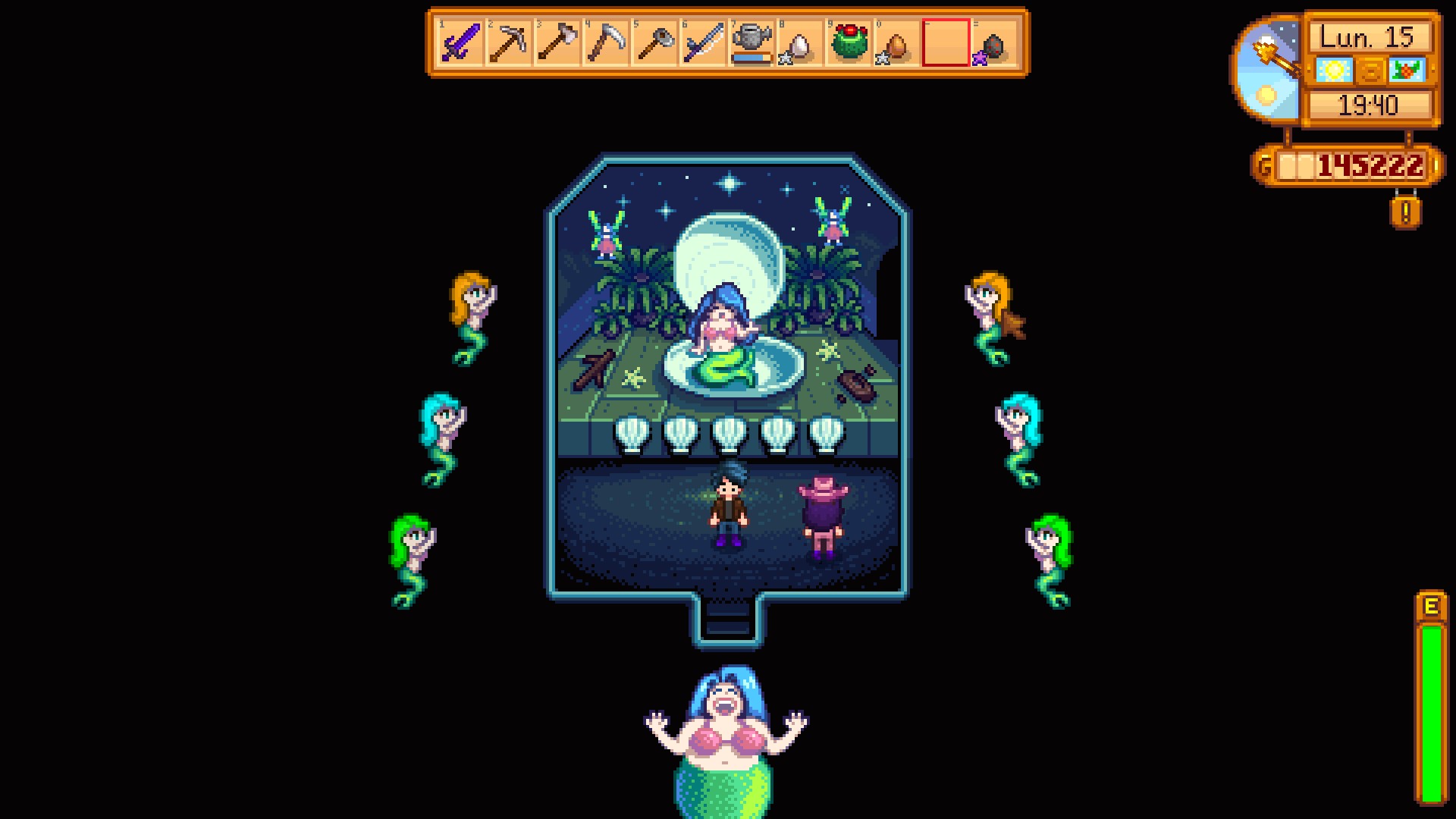Pick the green berry plant in slot 9
The height and width of the screenshot is (819, 1456).
tap(849, 42)
